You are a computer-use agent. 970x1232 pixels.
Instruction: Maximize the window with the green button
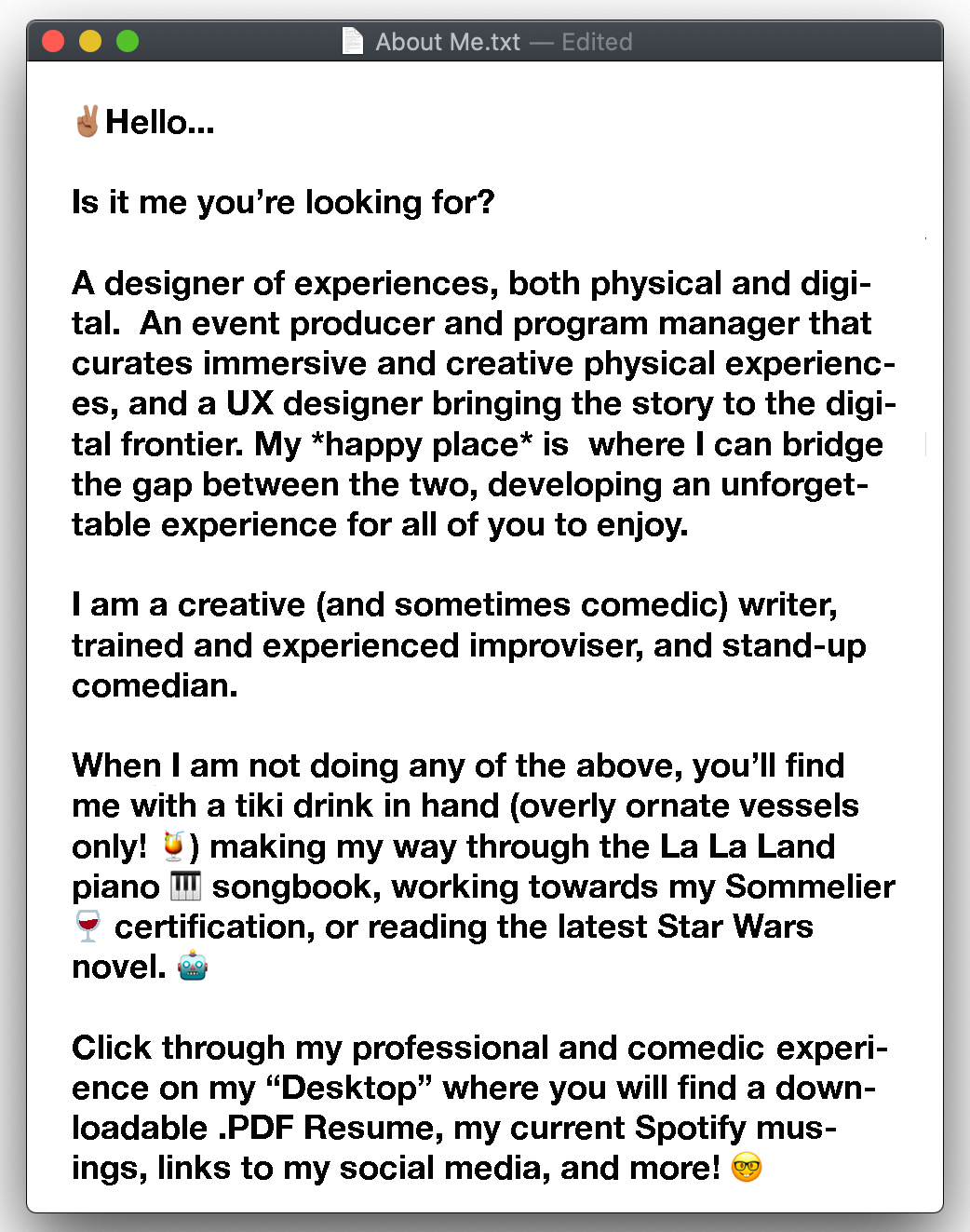[x=128, y=42]
